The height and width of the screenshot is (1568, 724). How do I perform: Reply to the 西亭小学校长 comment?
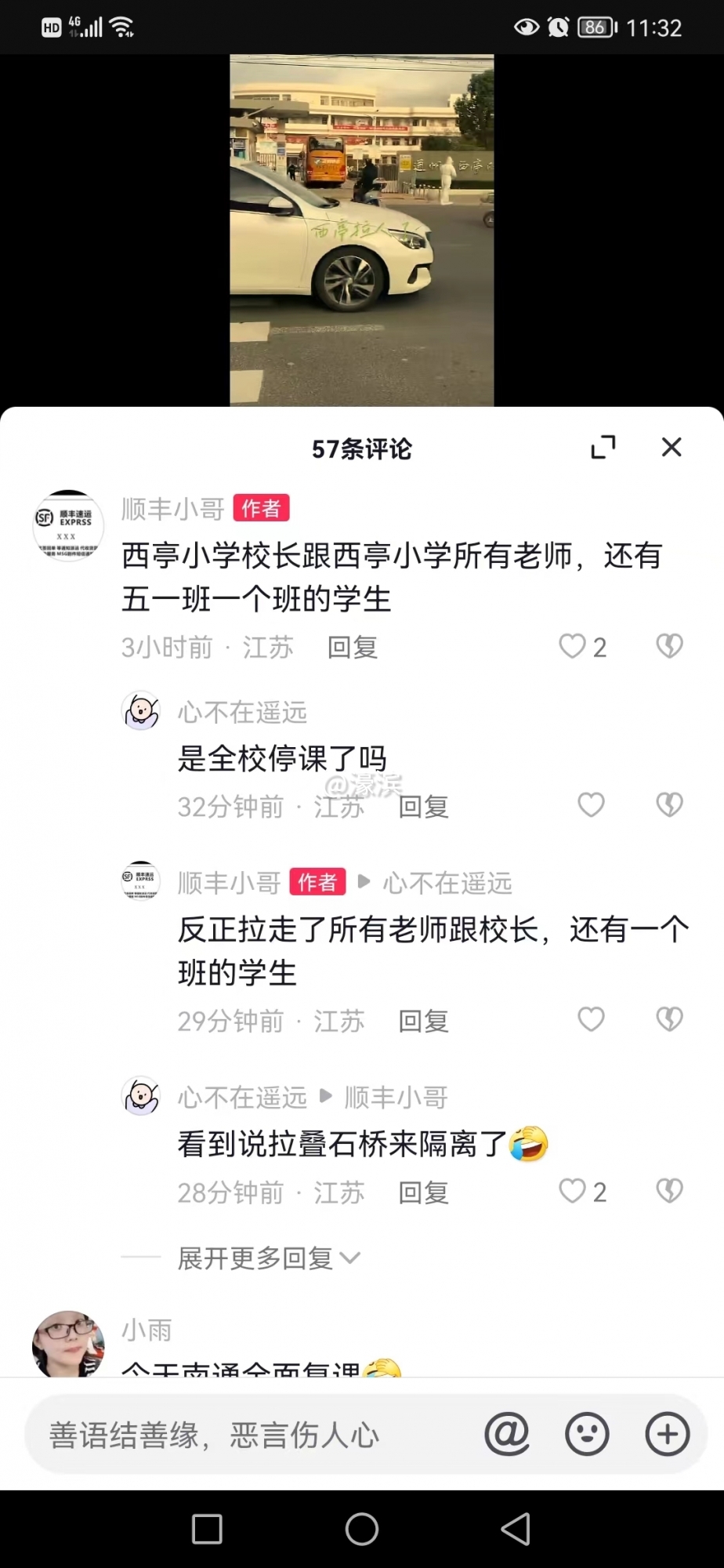pyautogui.click(x=353, y=648)
